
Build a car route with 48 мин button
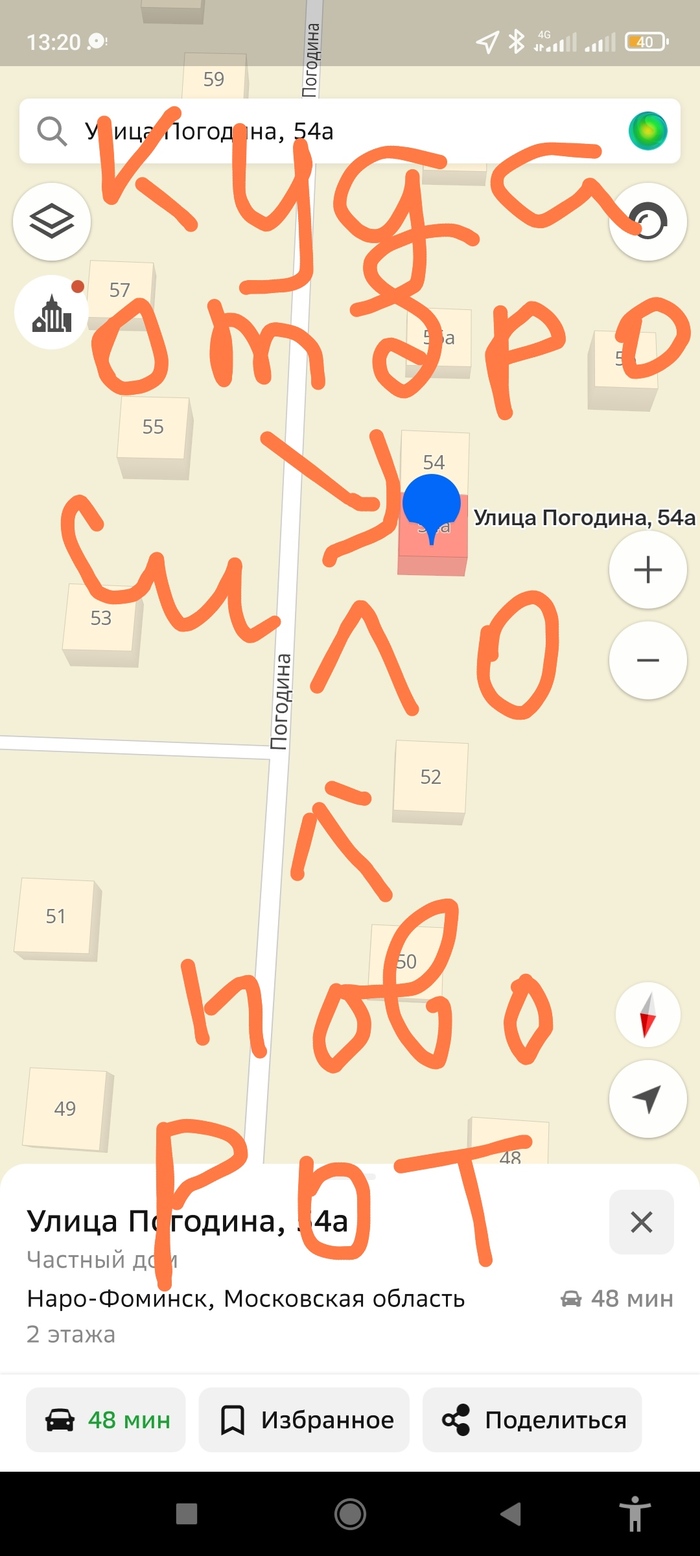(x=106, y=1419)
